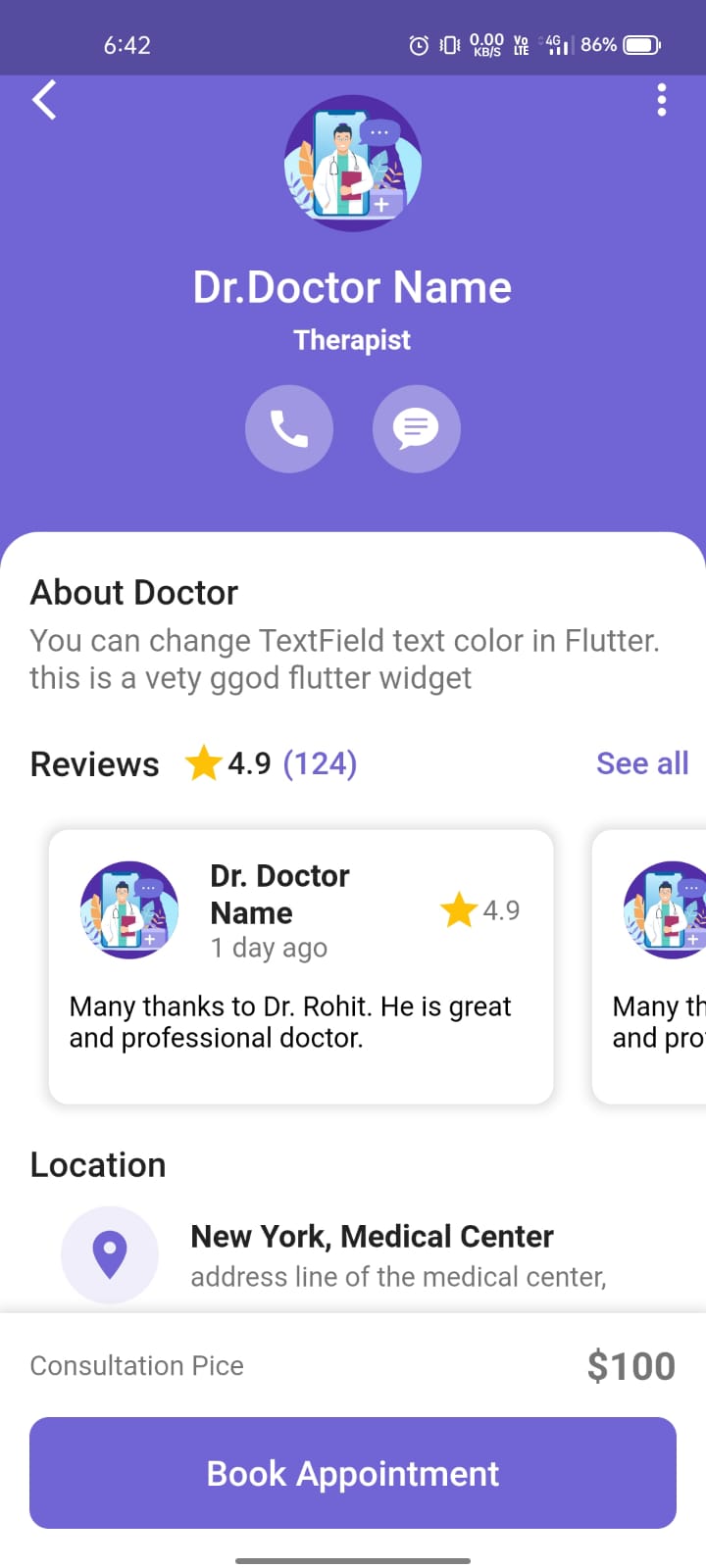Tap the doctor's profile picture
Screen dimensions: 706x1568
pos(352,164)
